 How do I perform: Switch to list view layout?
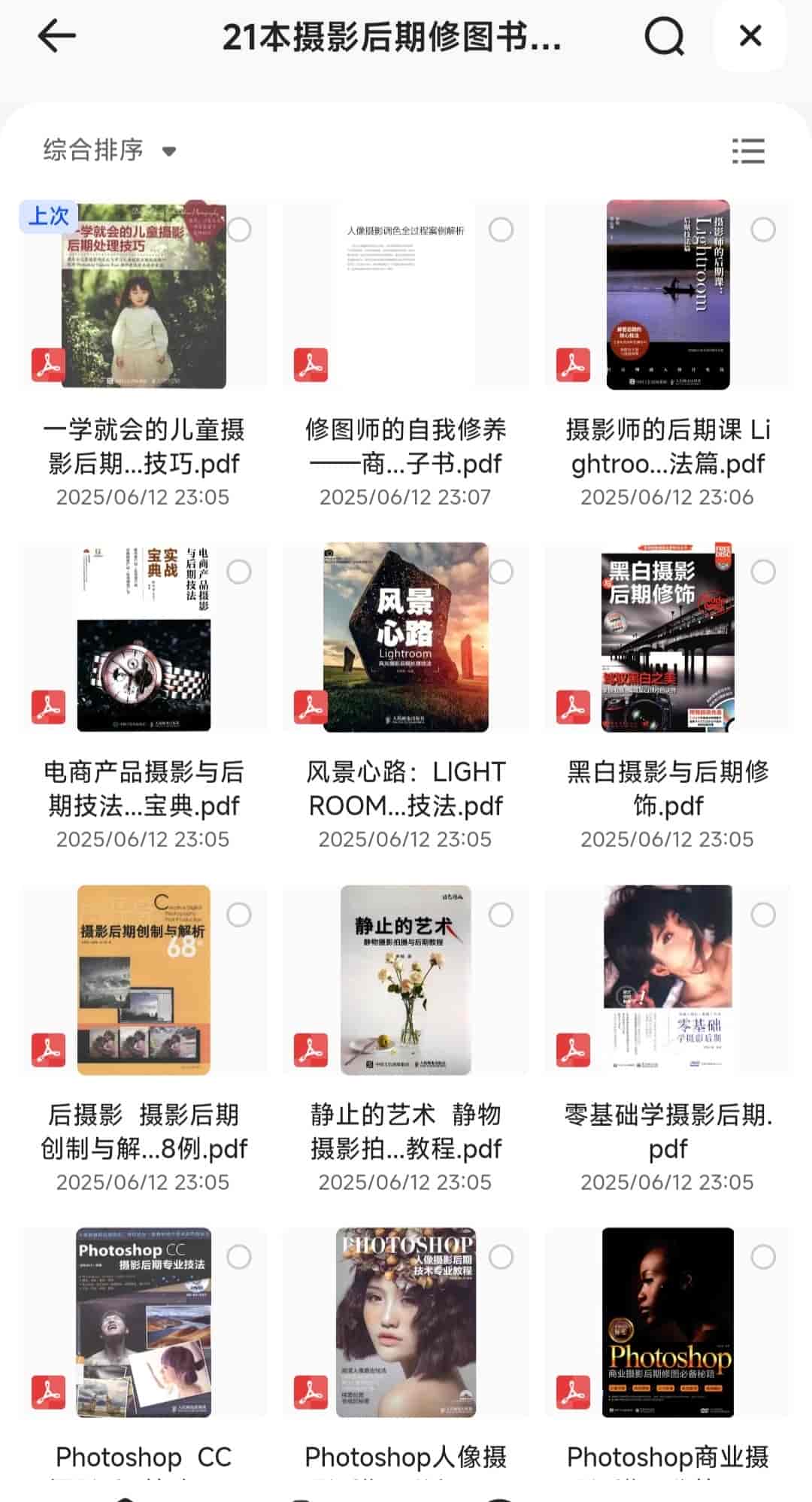(x=748, y=150)
